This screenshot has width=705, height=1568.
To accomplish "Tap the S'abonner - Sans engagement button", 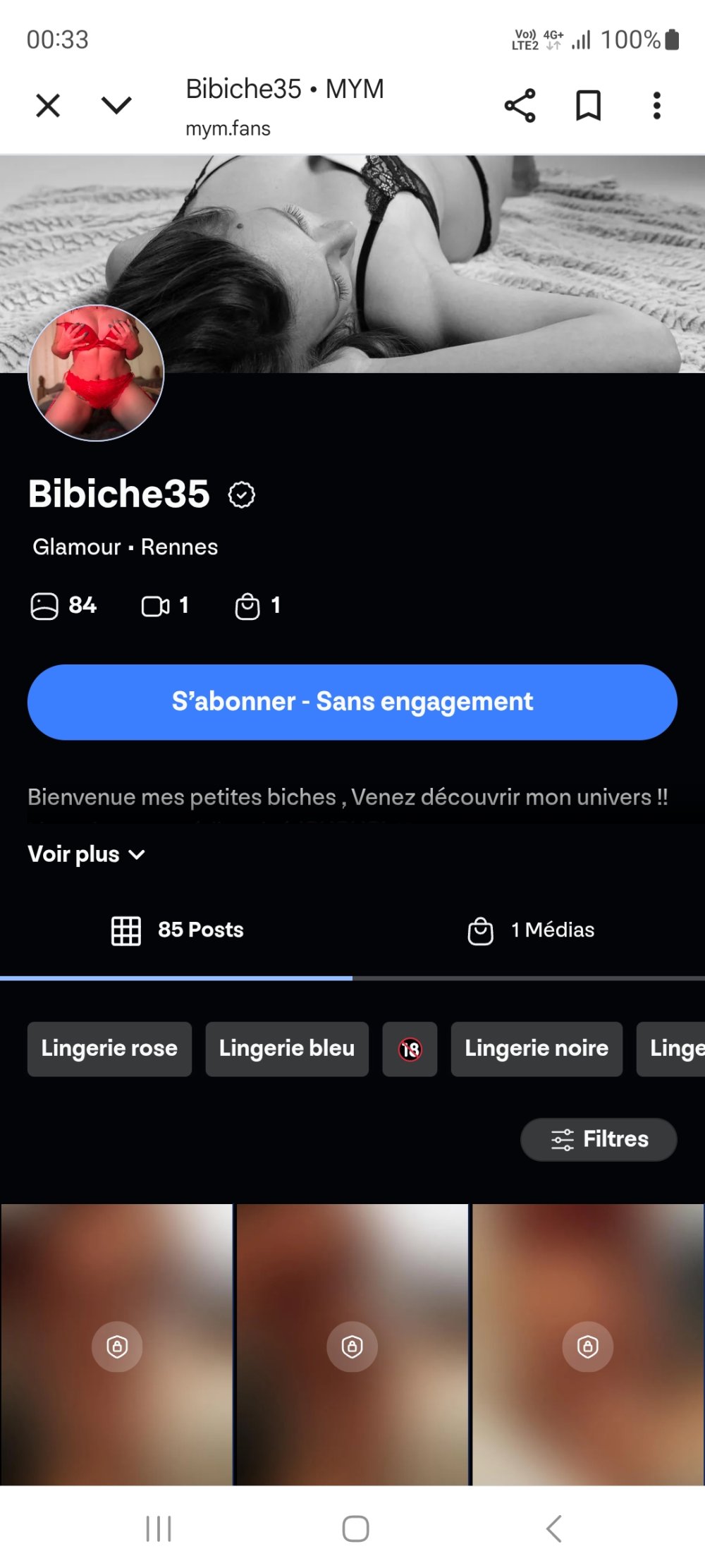I will click(x=352, y=702).
